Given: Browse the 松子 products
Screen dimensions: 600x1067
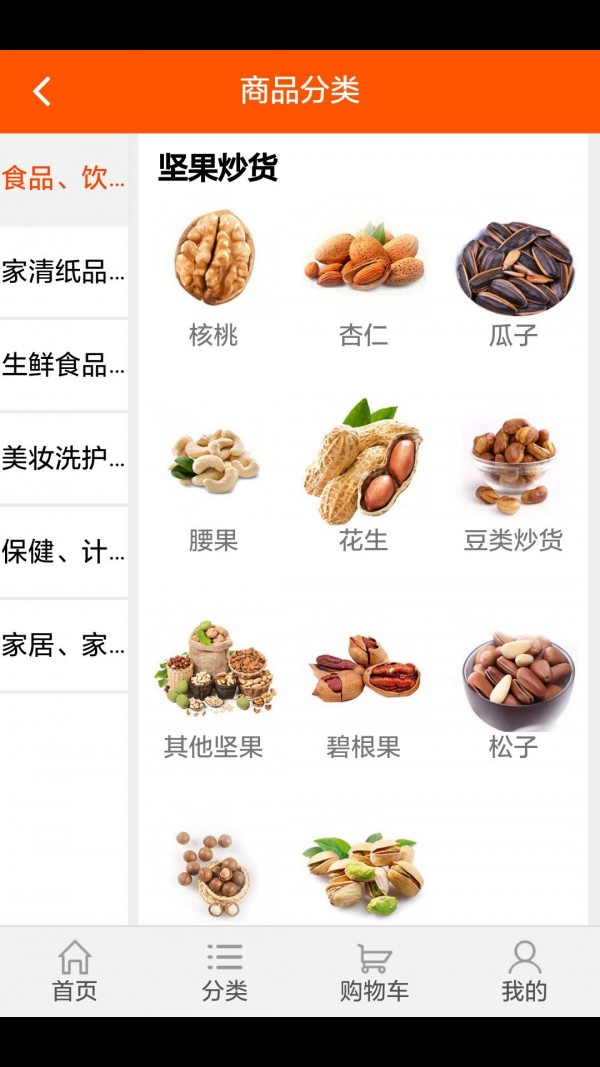Looking at the screenshot, I should 514,688.
